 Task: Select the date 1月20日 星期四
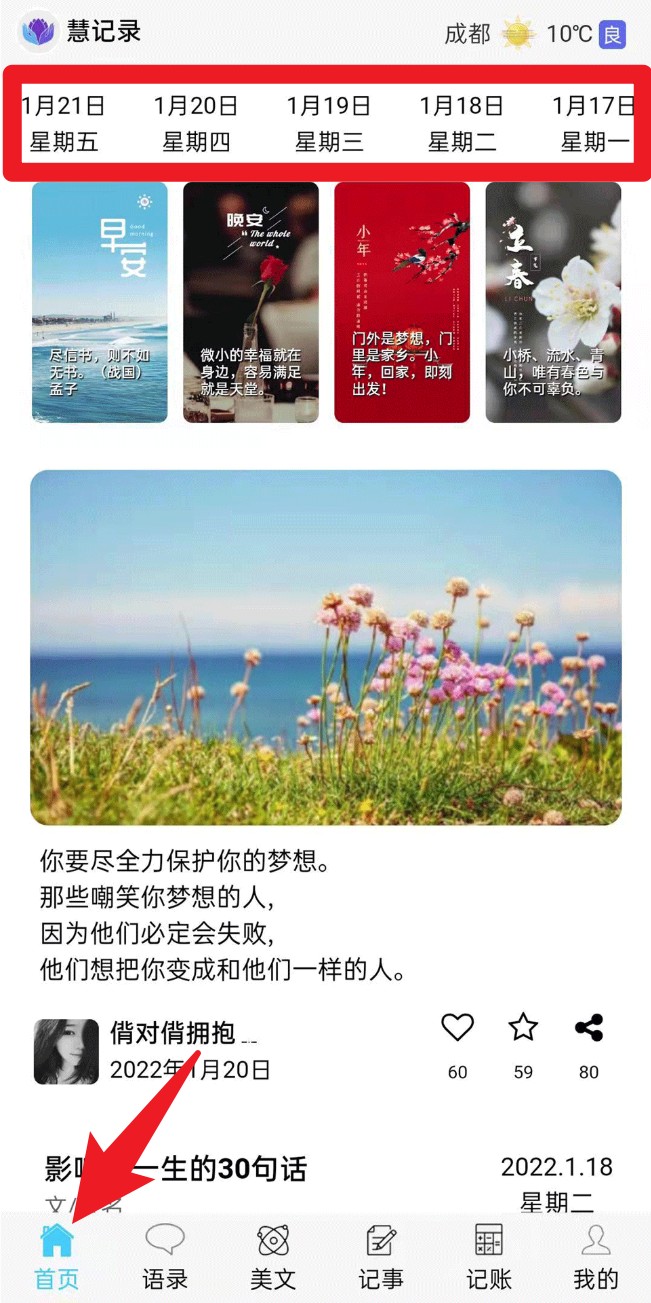196,124
